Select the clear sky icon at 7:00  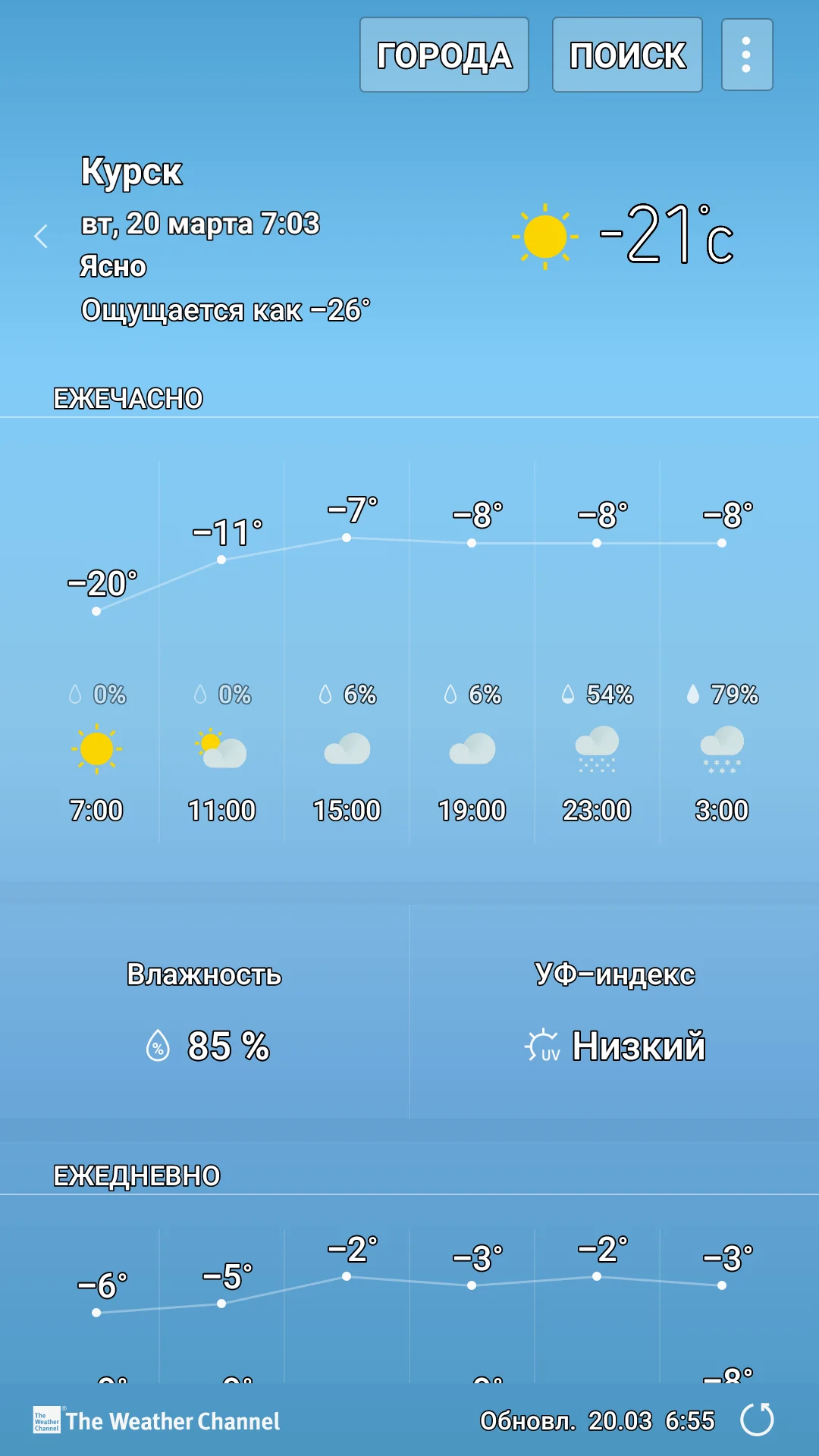96,751
